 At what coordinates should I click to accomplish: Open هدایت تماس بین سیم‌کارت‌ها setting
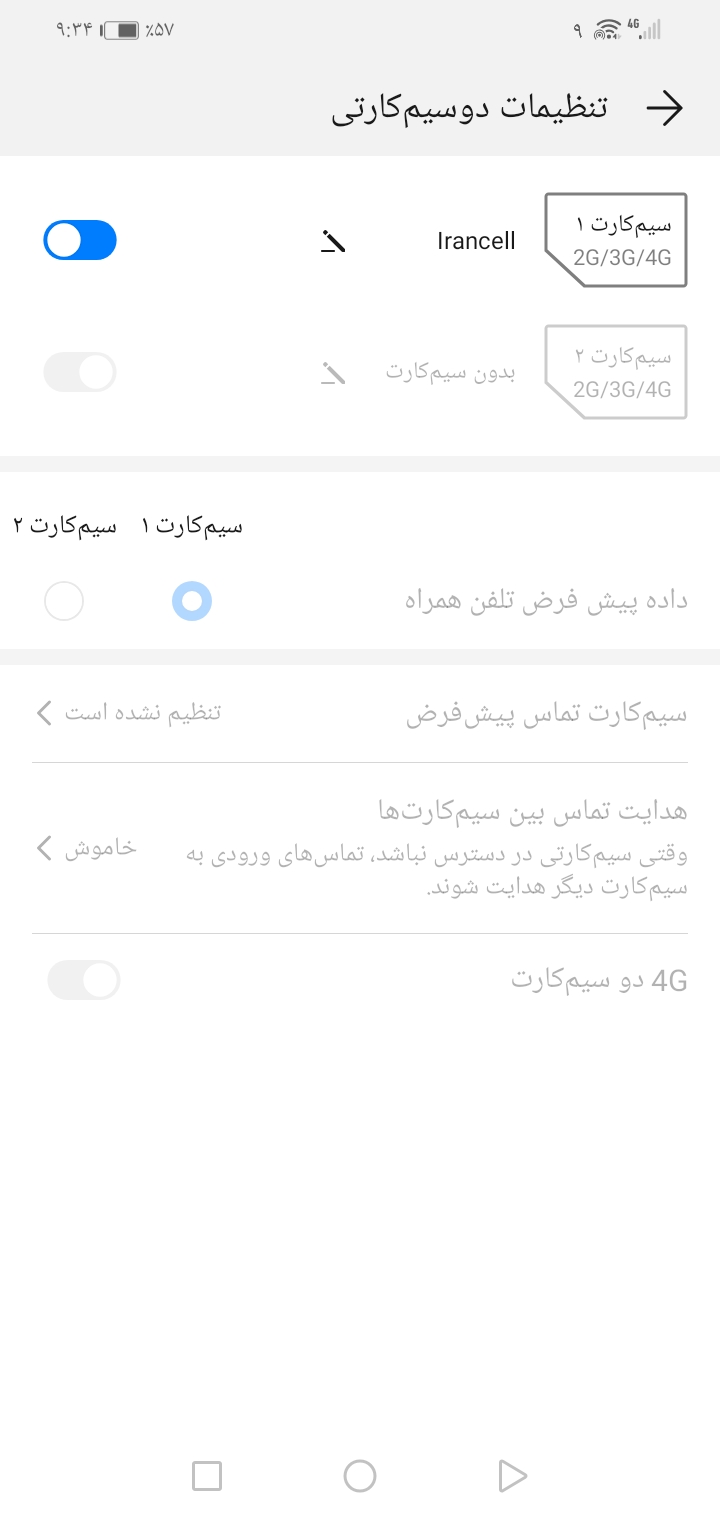[360, 848]
